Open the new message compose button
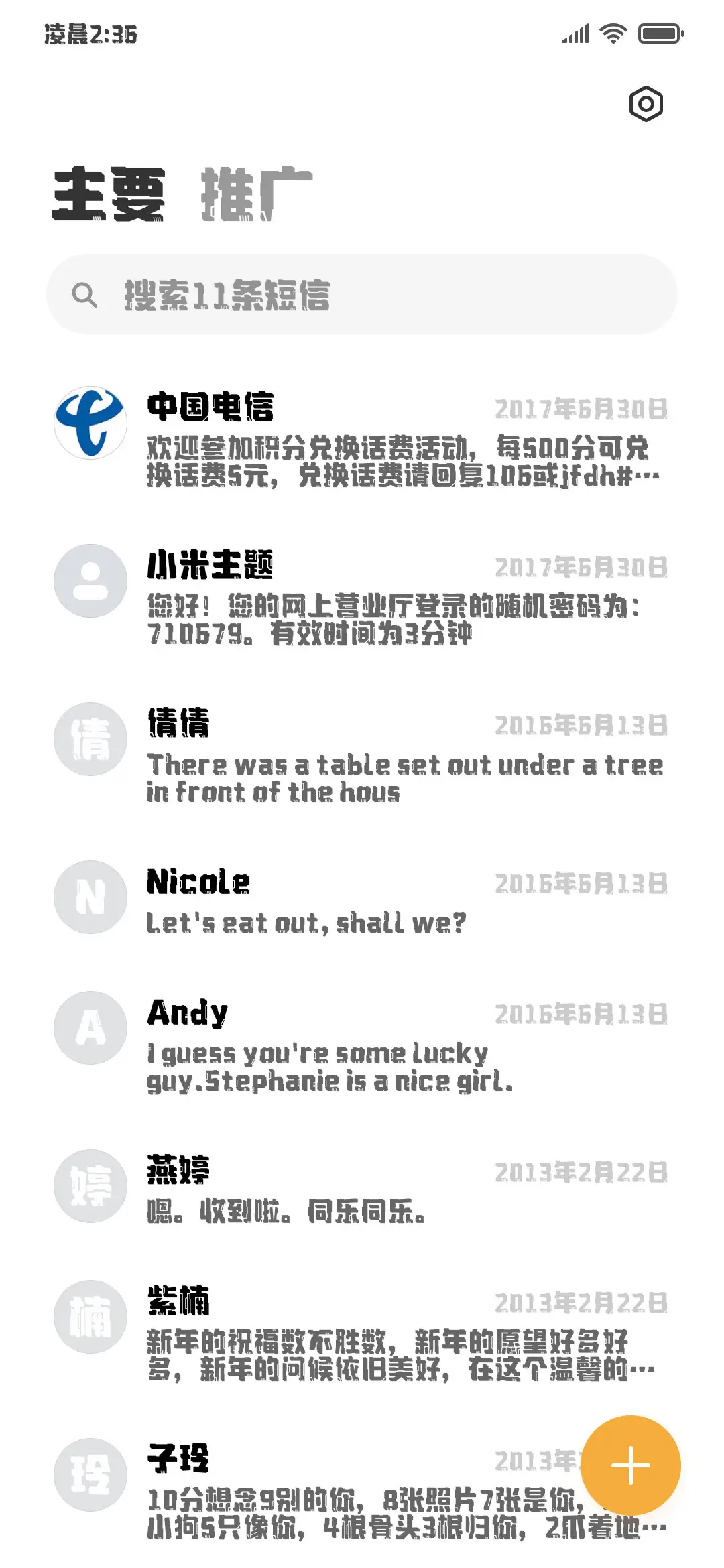This screenshot has height=1568, width=724. pyautogui.click(x=630, y=1465)
